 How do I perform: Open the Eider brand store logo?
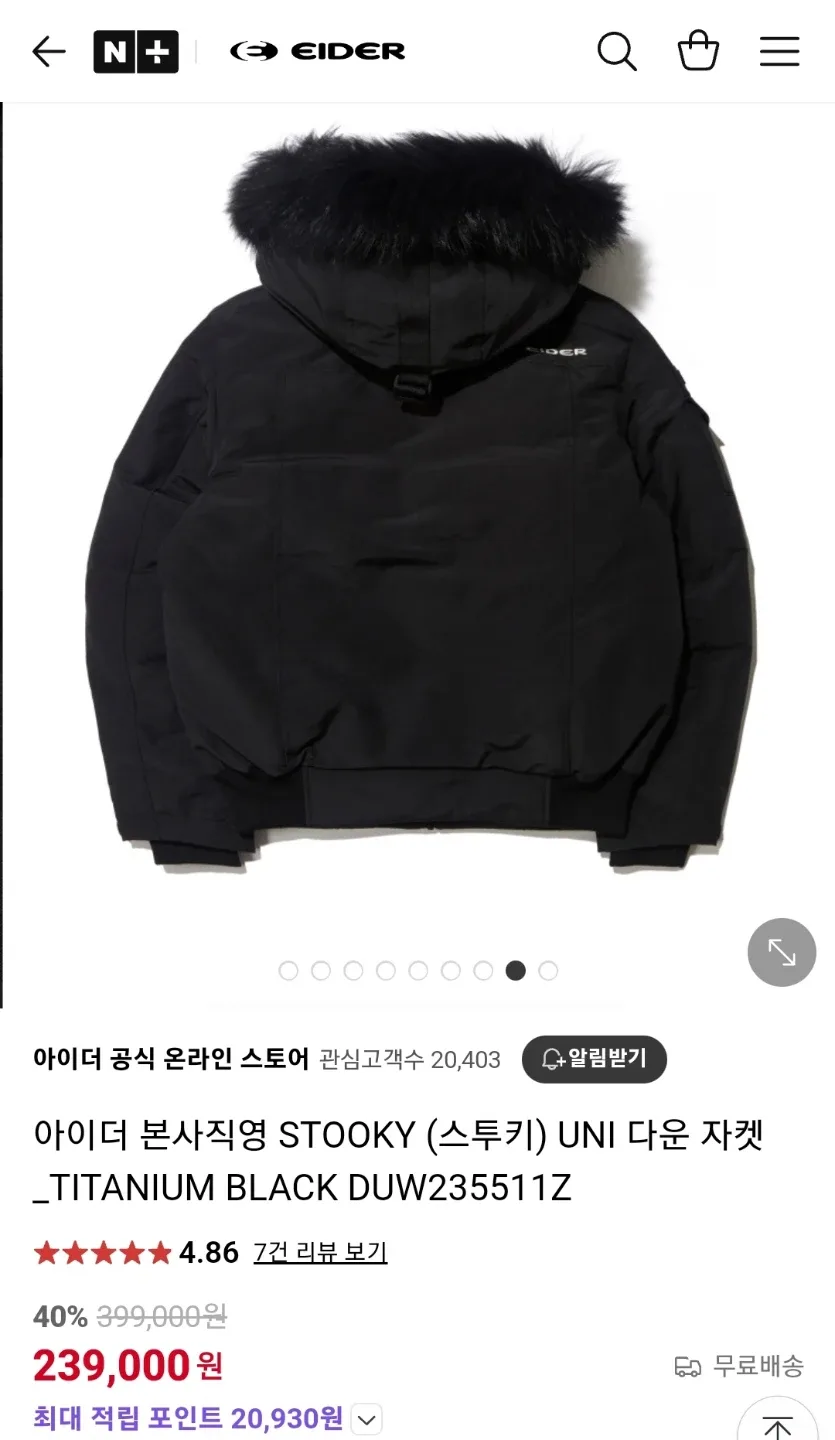click(318, 51)
